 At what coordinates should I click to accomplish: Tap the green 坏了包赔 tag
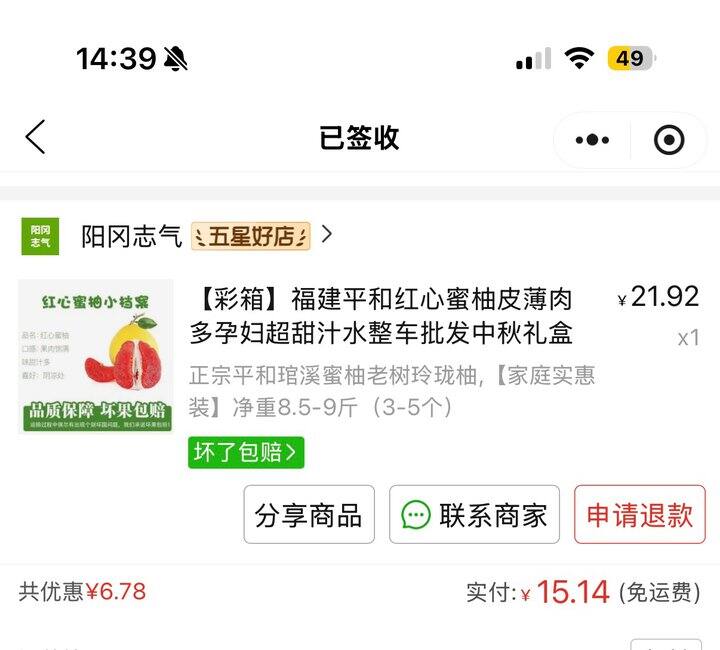246,452
